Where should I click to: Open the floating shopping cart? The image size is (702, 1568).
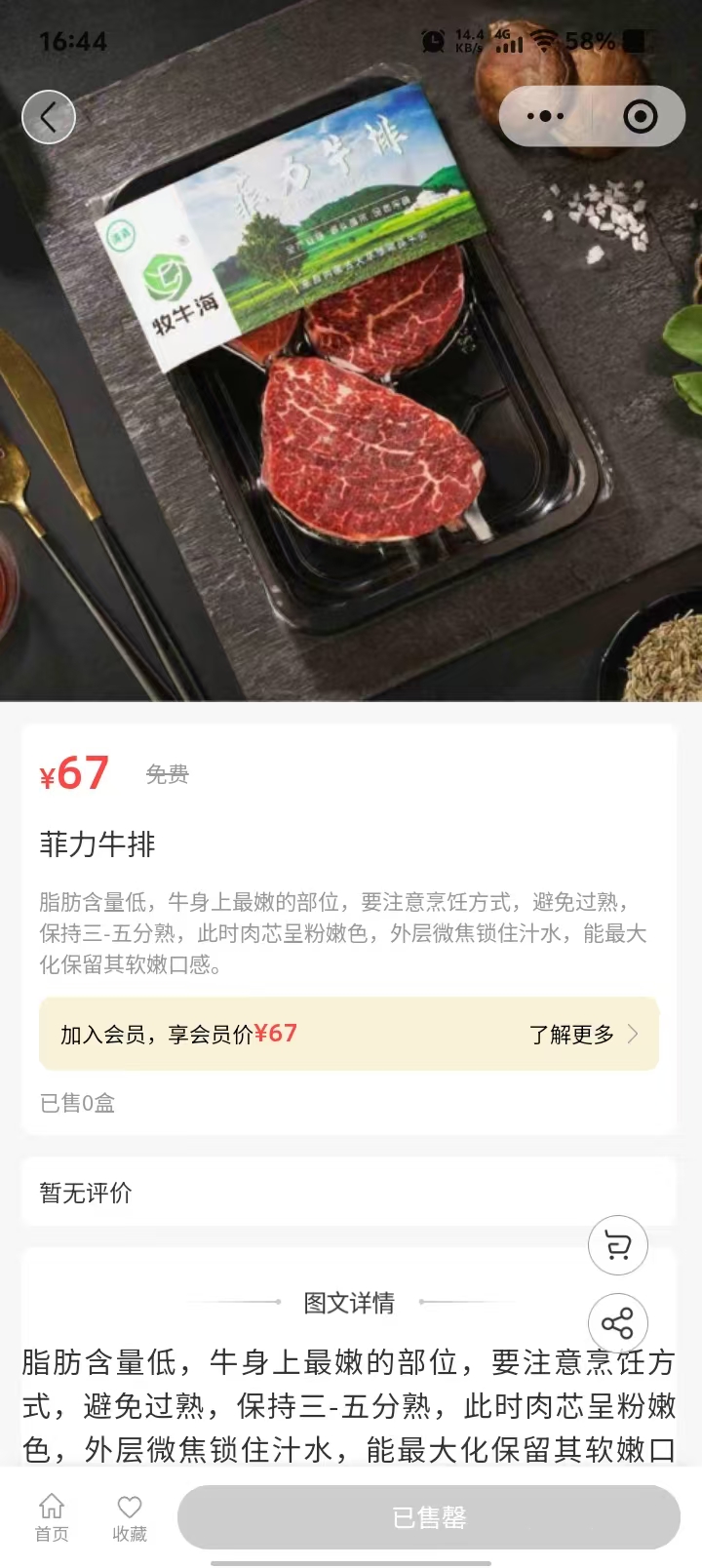[x=618, y=1245]
